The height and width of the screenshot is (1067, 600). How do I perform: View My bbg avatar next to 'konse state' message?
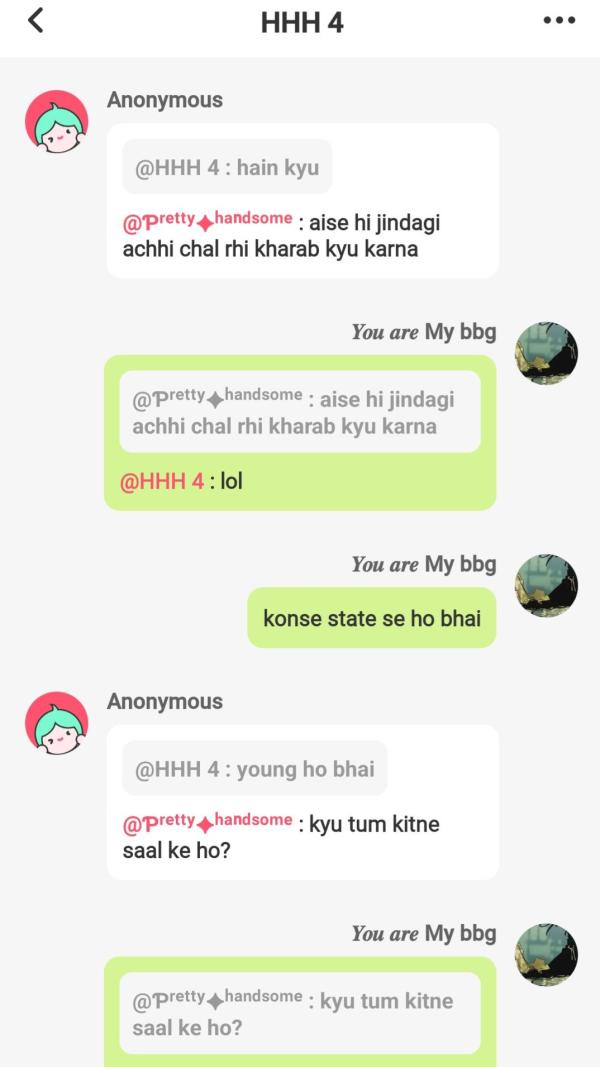click(546, 586)
